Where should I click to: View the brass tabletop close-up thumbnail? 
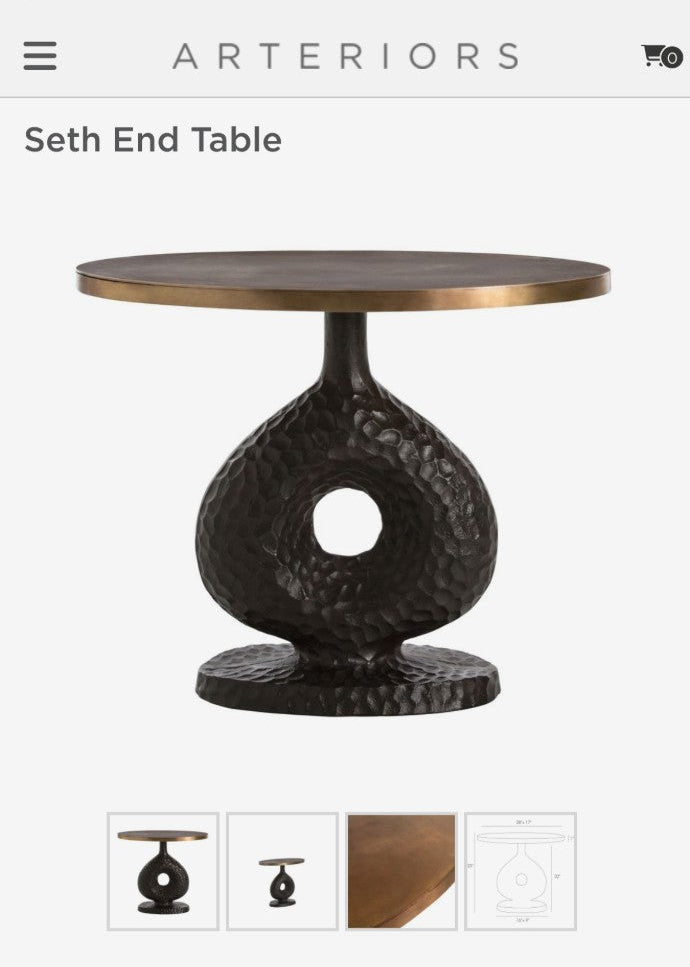click(401, 871)
